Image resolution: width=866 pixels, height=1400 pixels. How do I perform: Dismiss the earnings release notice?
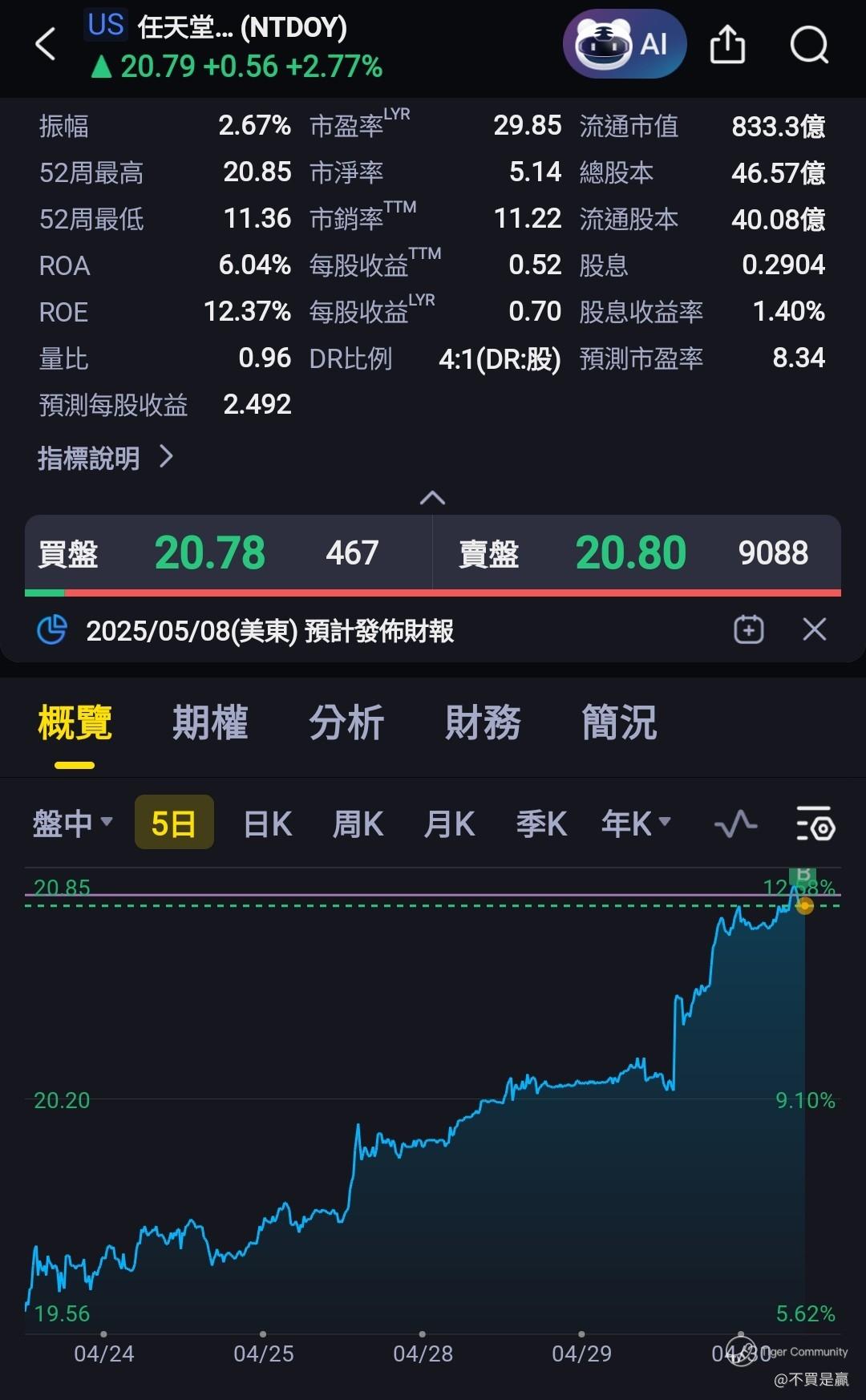[814, 629]
